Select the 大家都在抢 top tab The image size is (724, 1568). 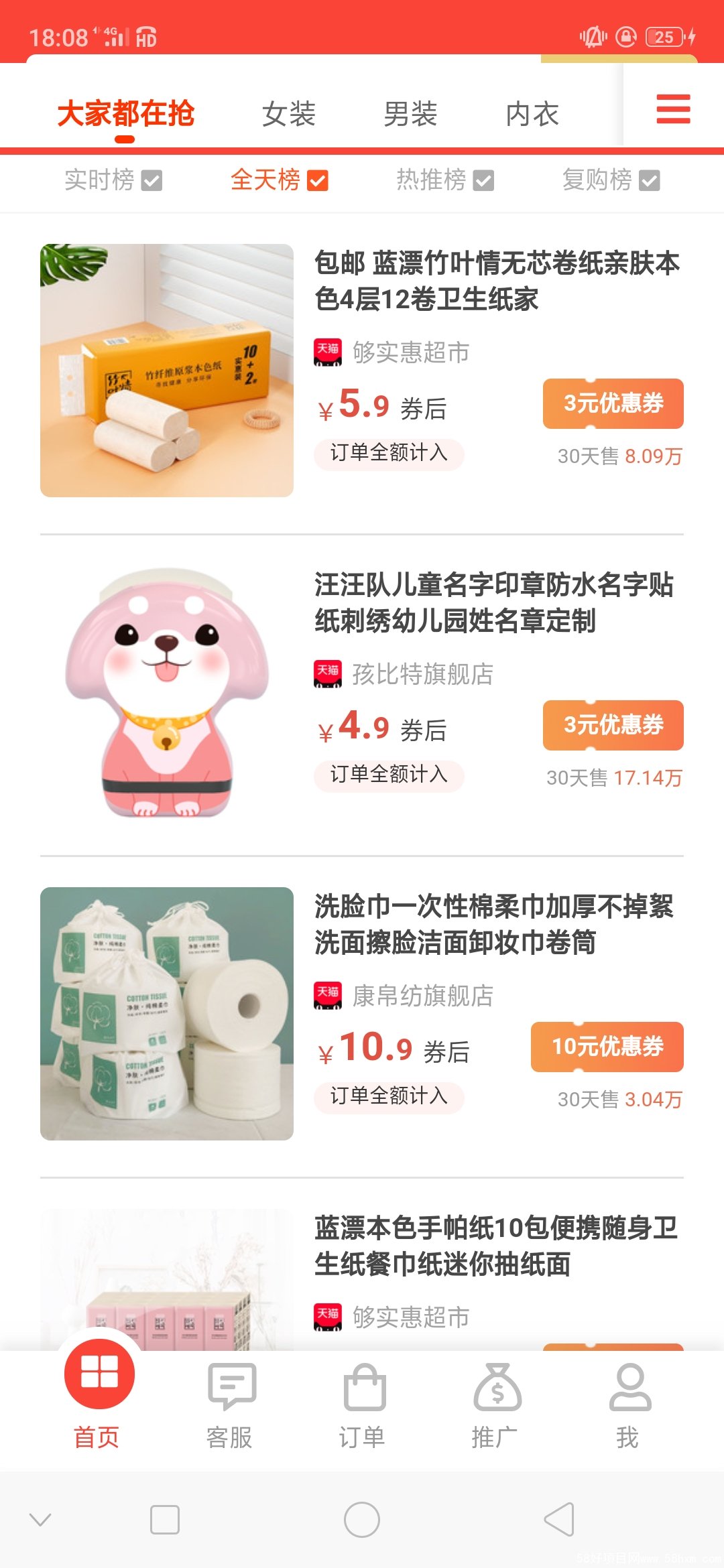pyautogui.click(x=125, y=114)
